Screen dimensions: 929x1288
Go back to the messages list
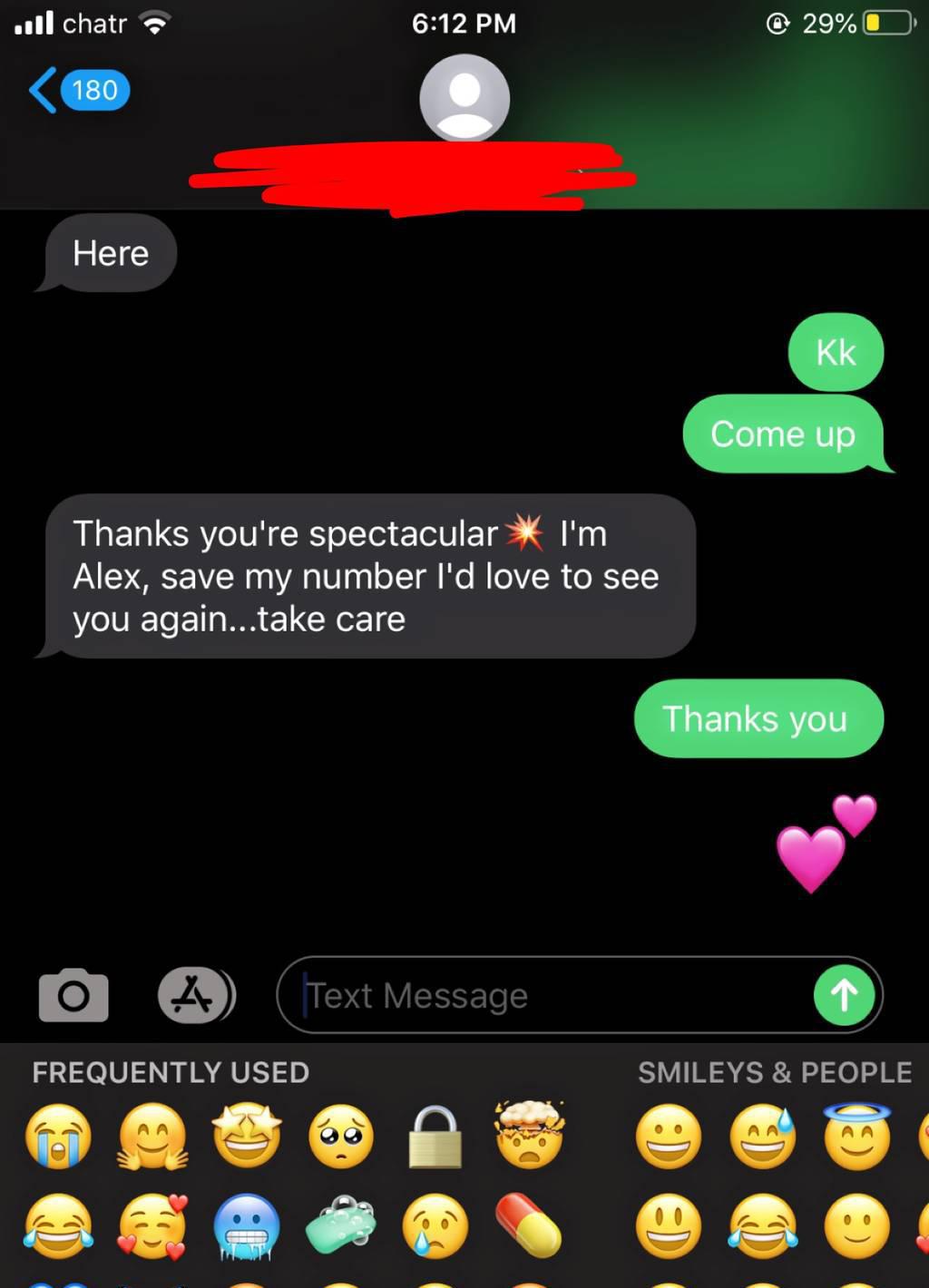pos(77,90)
